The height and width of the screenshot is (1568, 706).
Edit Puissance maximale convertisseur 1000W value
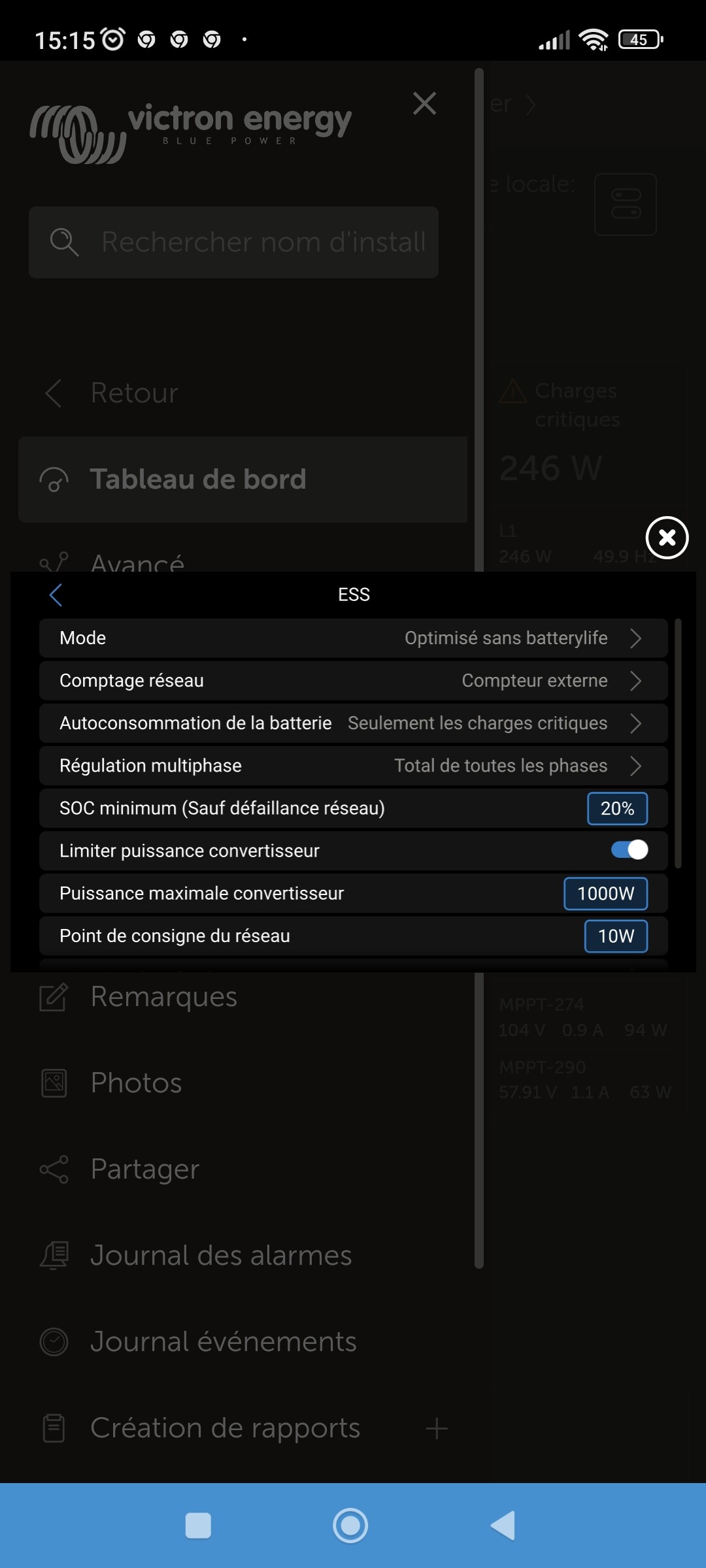[605, 893]
